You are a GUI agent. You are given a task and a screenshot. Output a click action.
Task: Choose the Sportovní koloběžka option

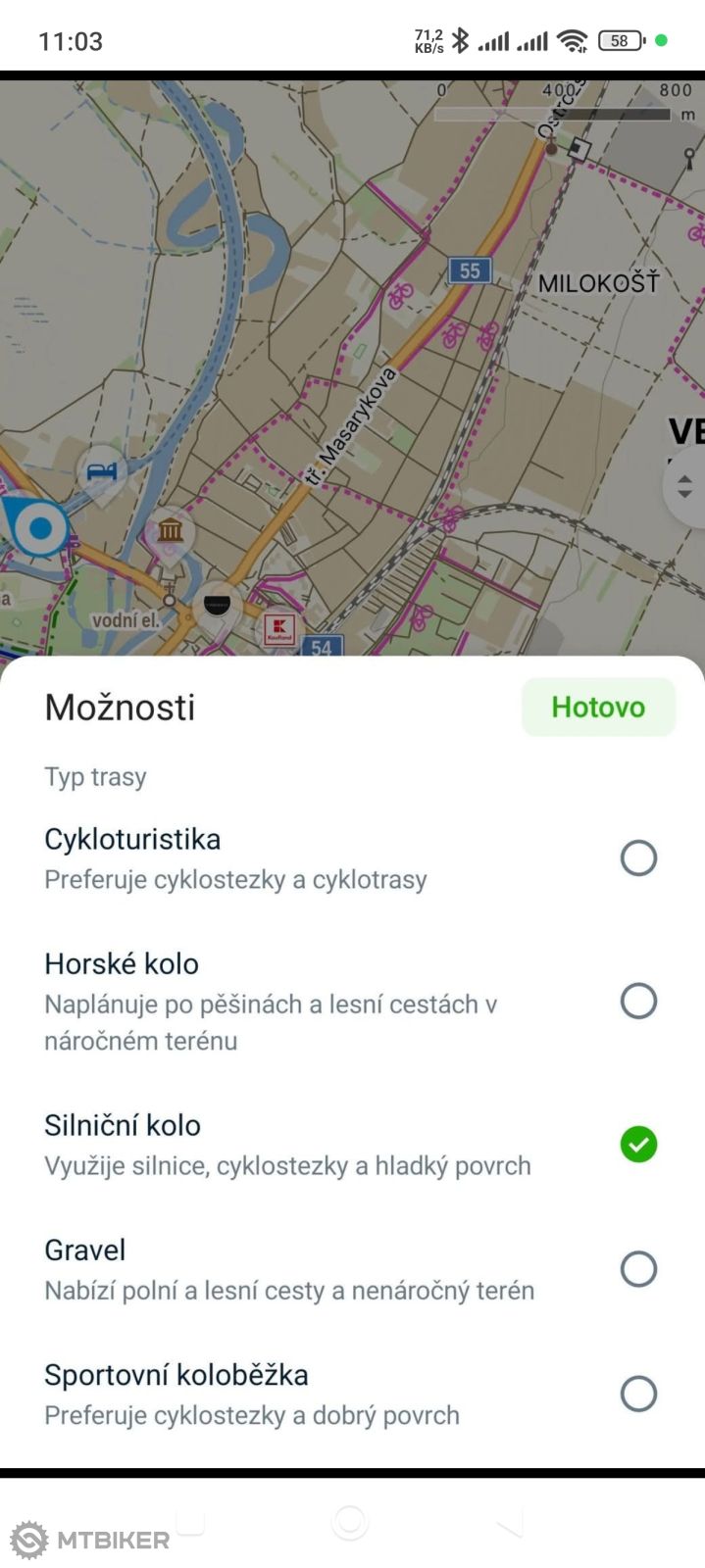point(637,1394)
